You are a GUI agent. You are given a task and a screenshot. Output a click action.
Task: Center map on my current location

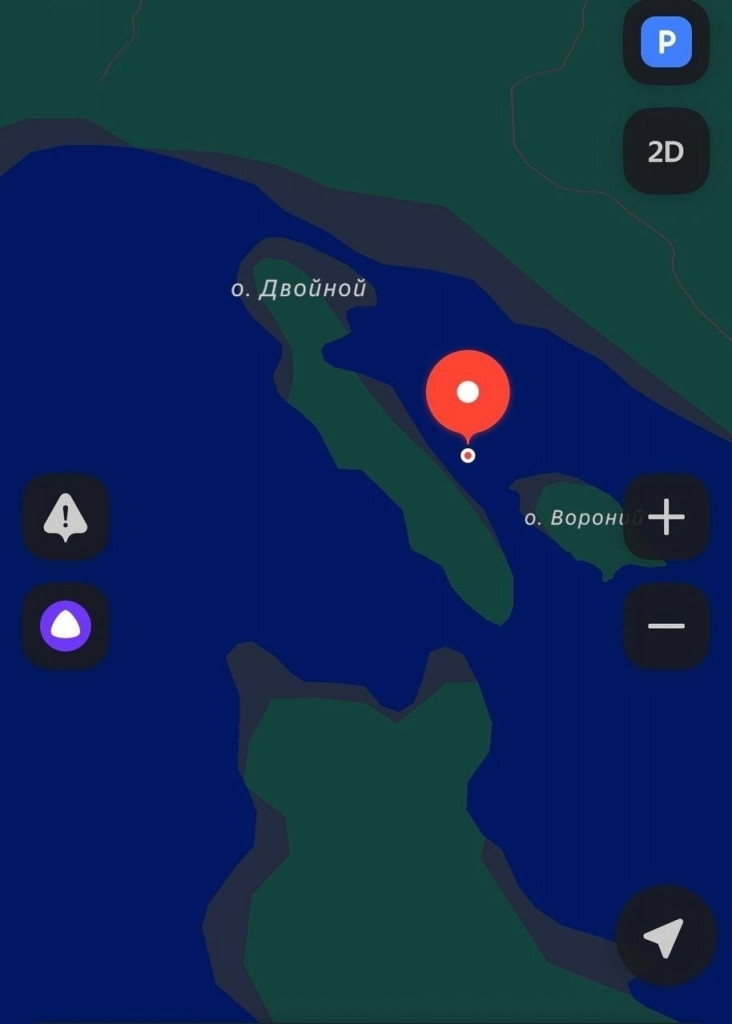pos(665,937)
